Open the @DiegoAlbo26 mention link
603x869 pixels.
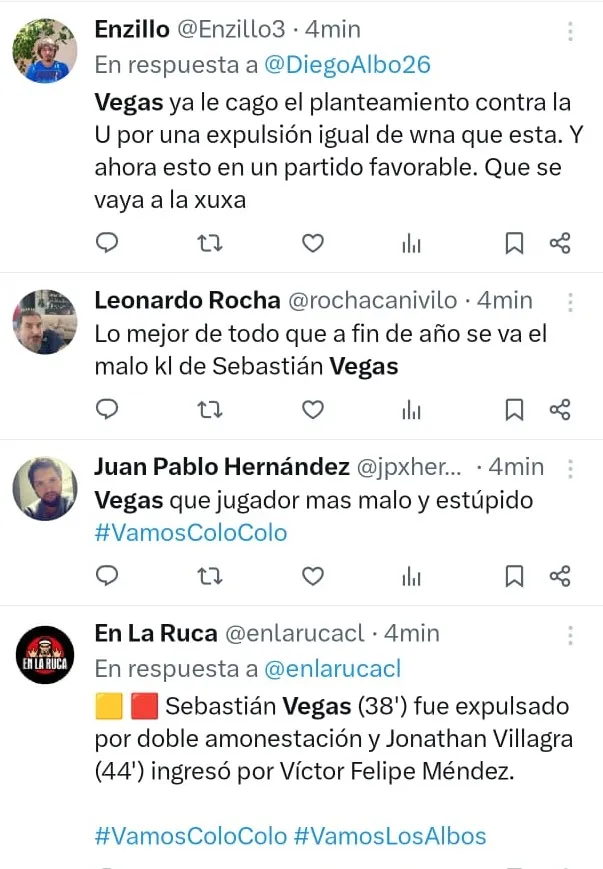[346, 65]
